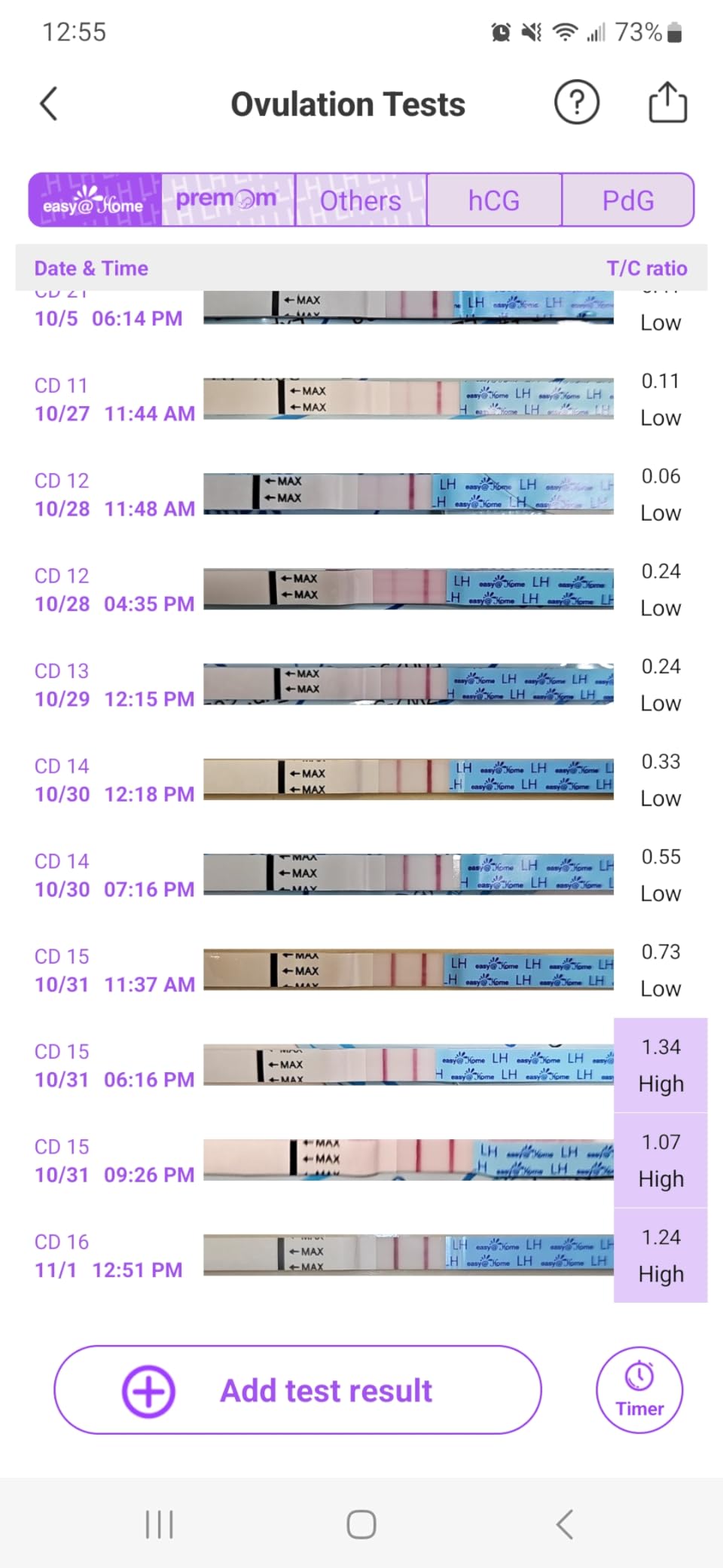Switch to the premom tab
The height and width of the screenshot is (1568, 723).
point(227,200)
